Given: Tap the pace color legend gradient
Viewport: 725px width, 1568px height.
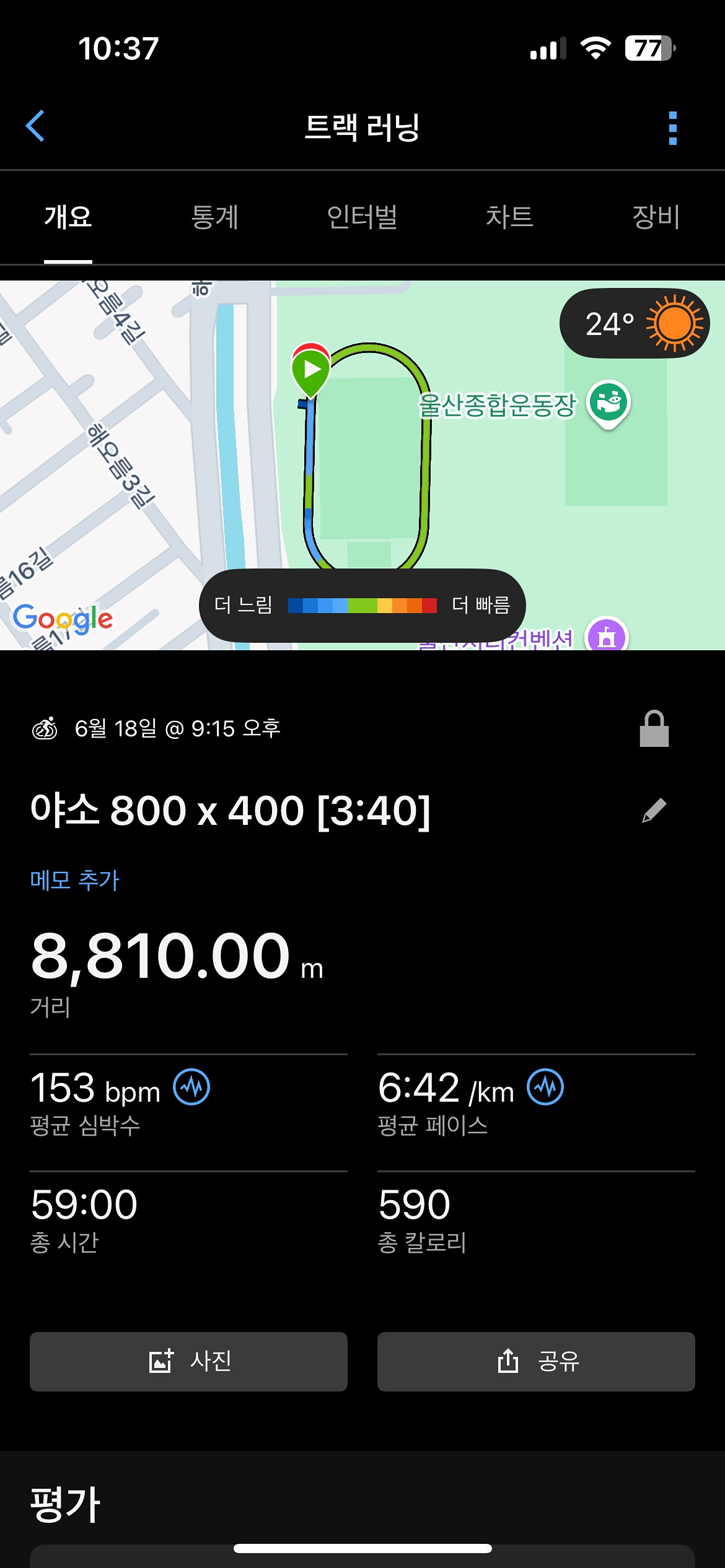Looking at the screenshot, I should [362, 606].
